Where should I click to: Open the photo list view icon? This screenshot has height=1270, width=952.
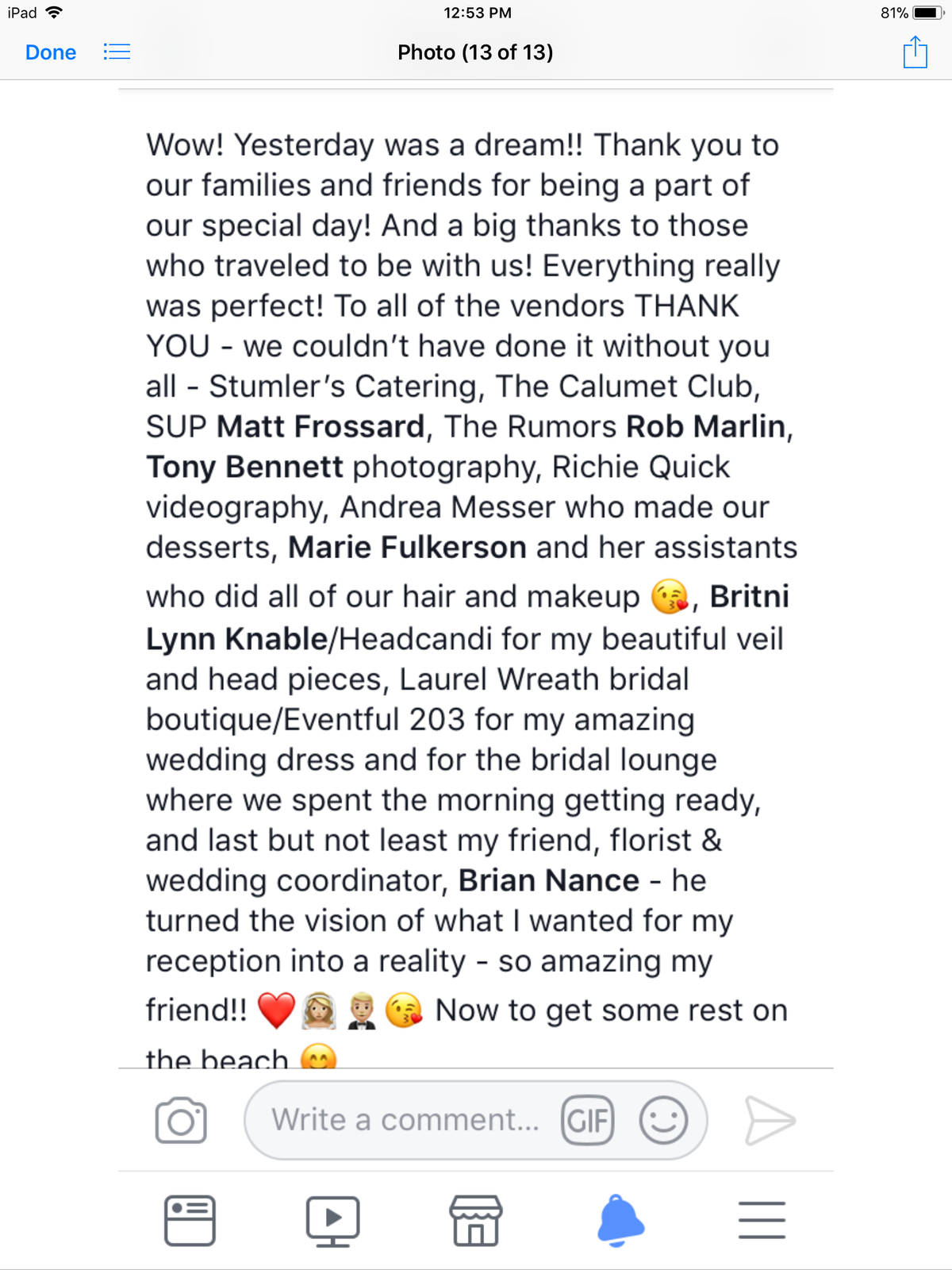click(x=117, y=52)
